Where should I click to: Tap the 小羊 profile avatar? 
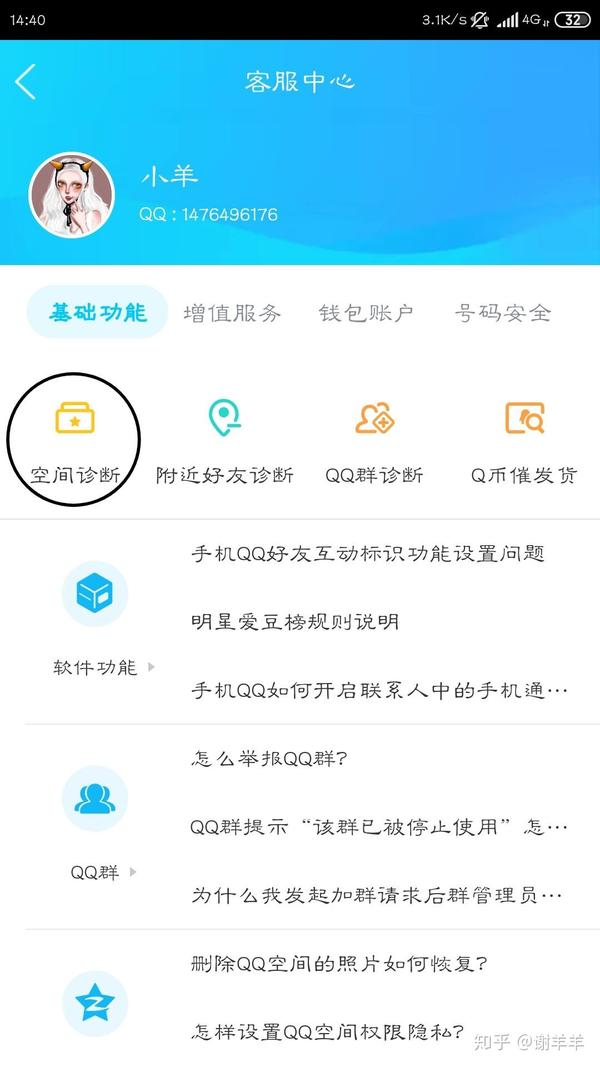coord(70,194)
